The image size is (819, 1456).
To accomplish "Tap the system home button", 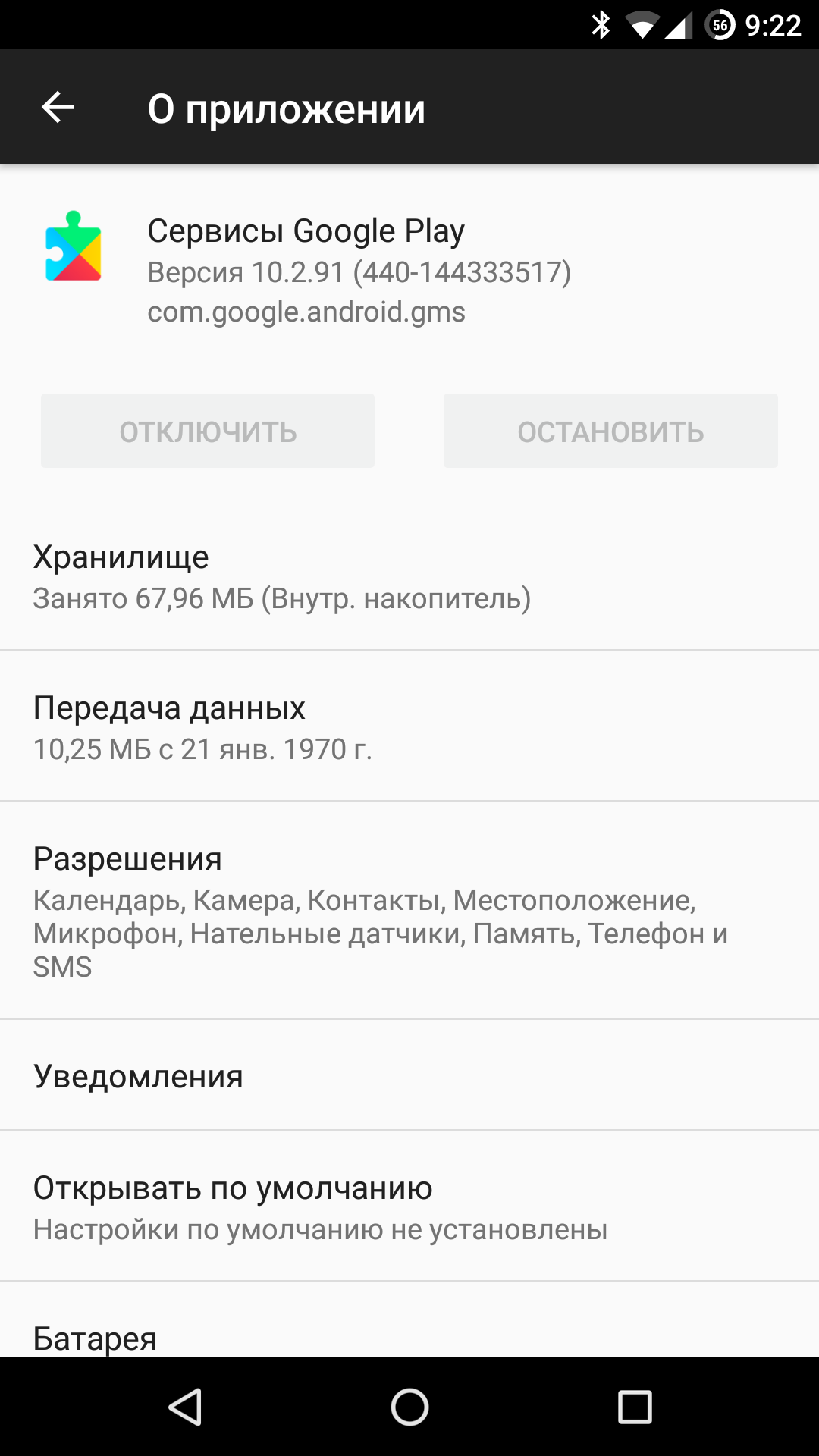I will coord(409,1407).
